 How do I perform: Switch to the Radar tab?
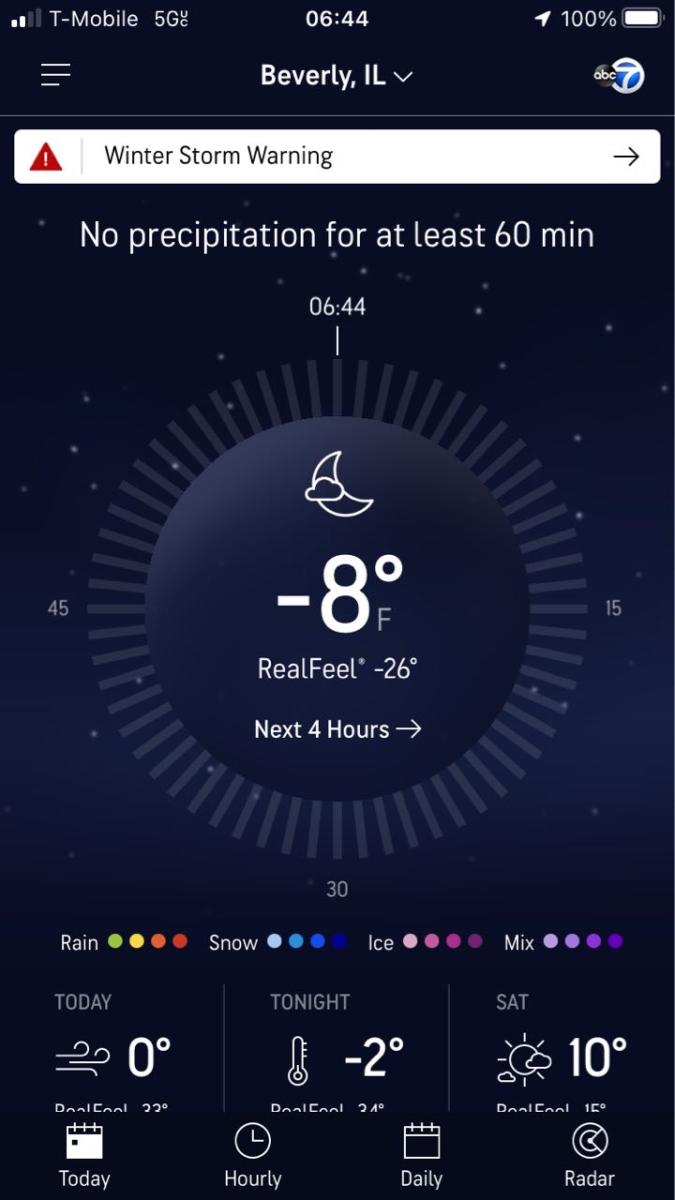point(589,1155)
